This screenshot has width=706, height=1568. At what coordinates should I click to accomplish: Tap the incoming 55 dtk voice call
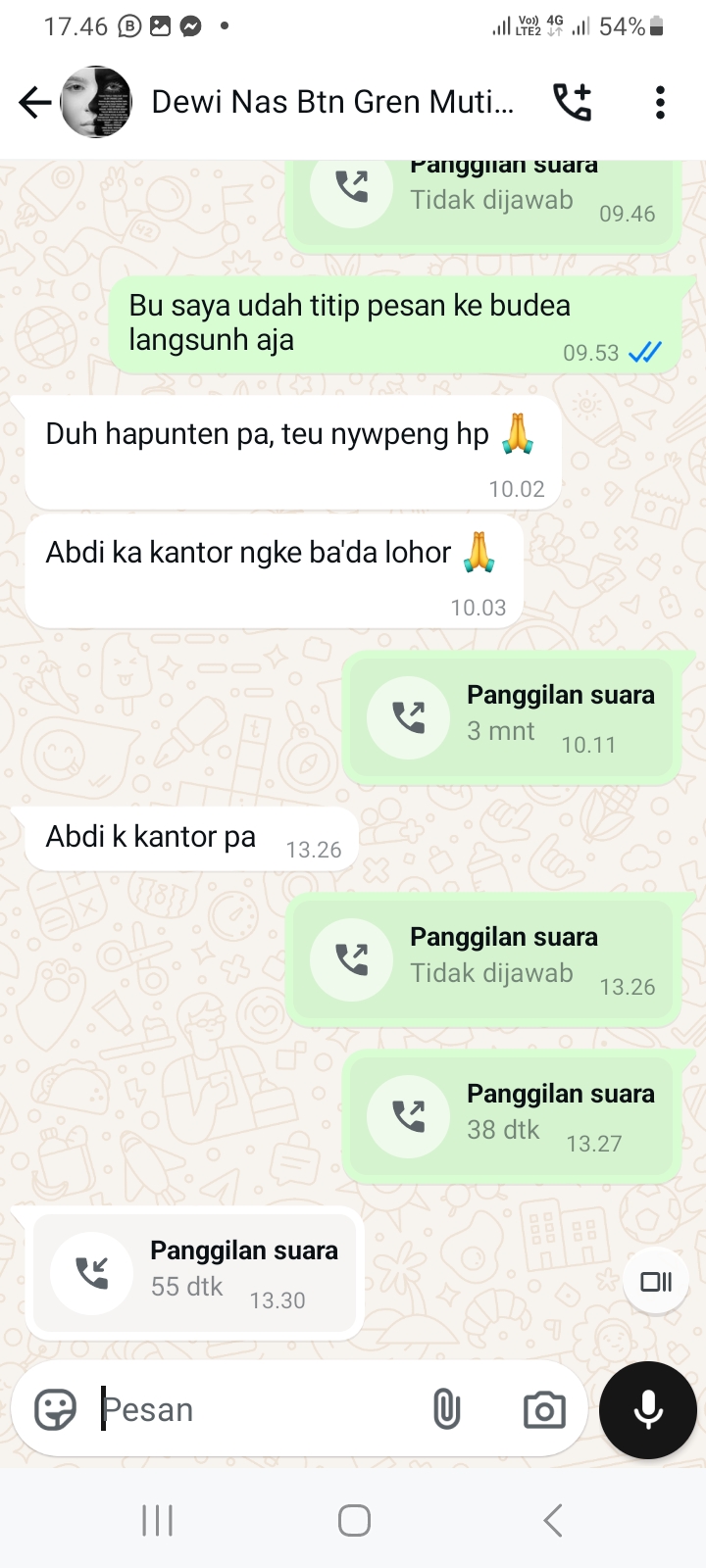194,1273
